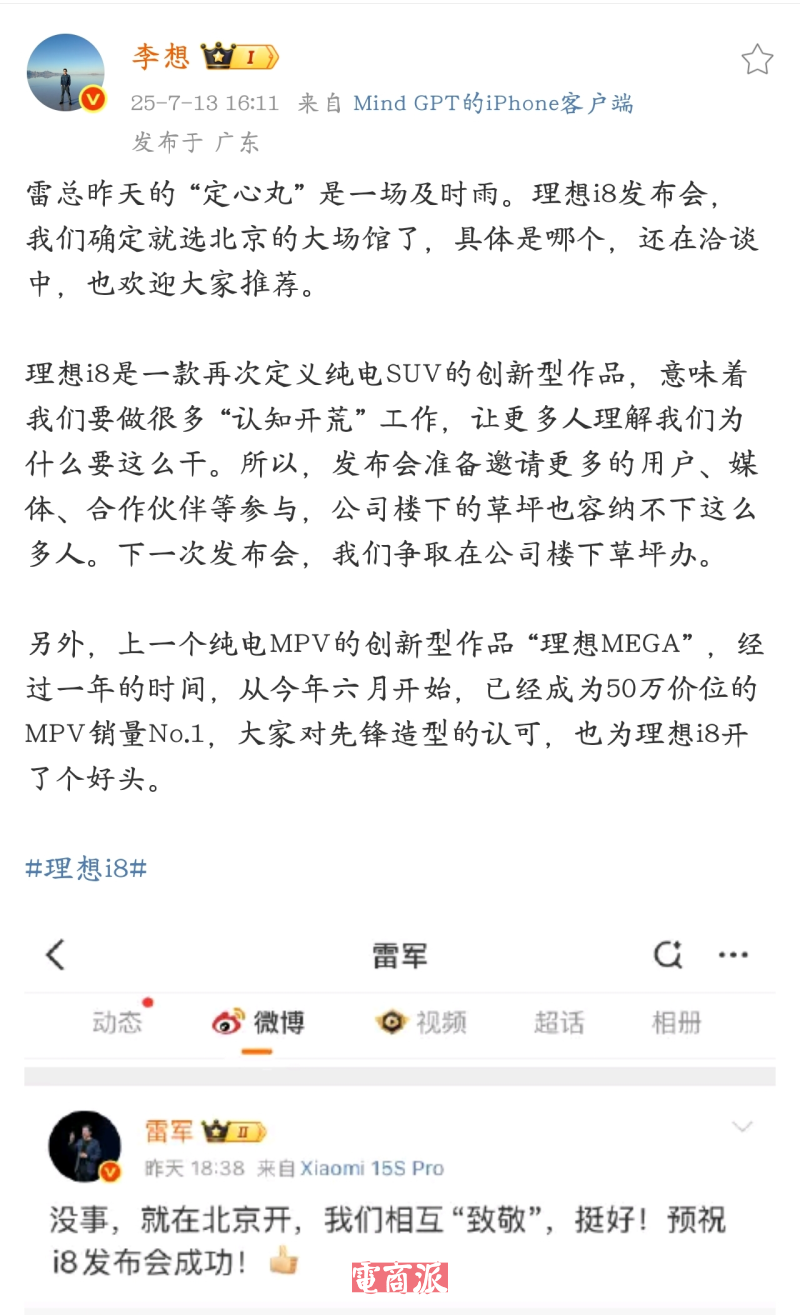Favorite this post with the star icon
Image resolution: width=800 pixels, height=1315 pixels.
tap(757, 59)
